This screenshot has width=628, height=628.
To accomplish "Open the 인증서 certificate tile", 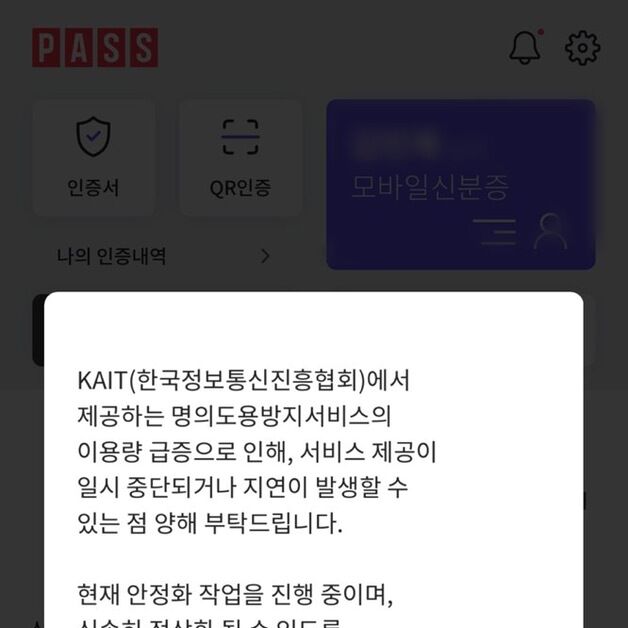I will 94,157.
